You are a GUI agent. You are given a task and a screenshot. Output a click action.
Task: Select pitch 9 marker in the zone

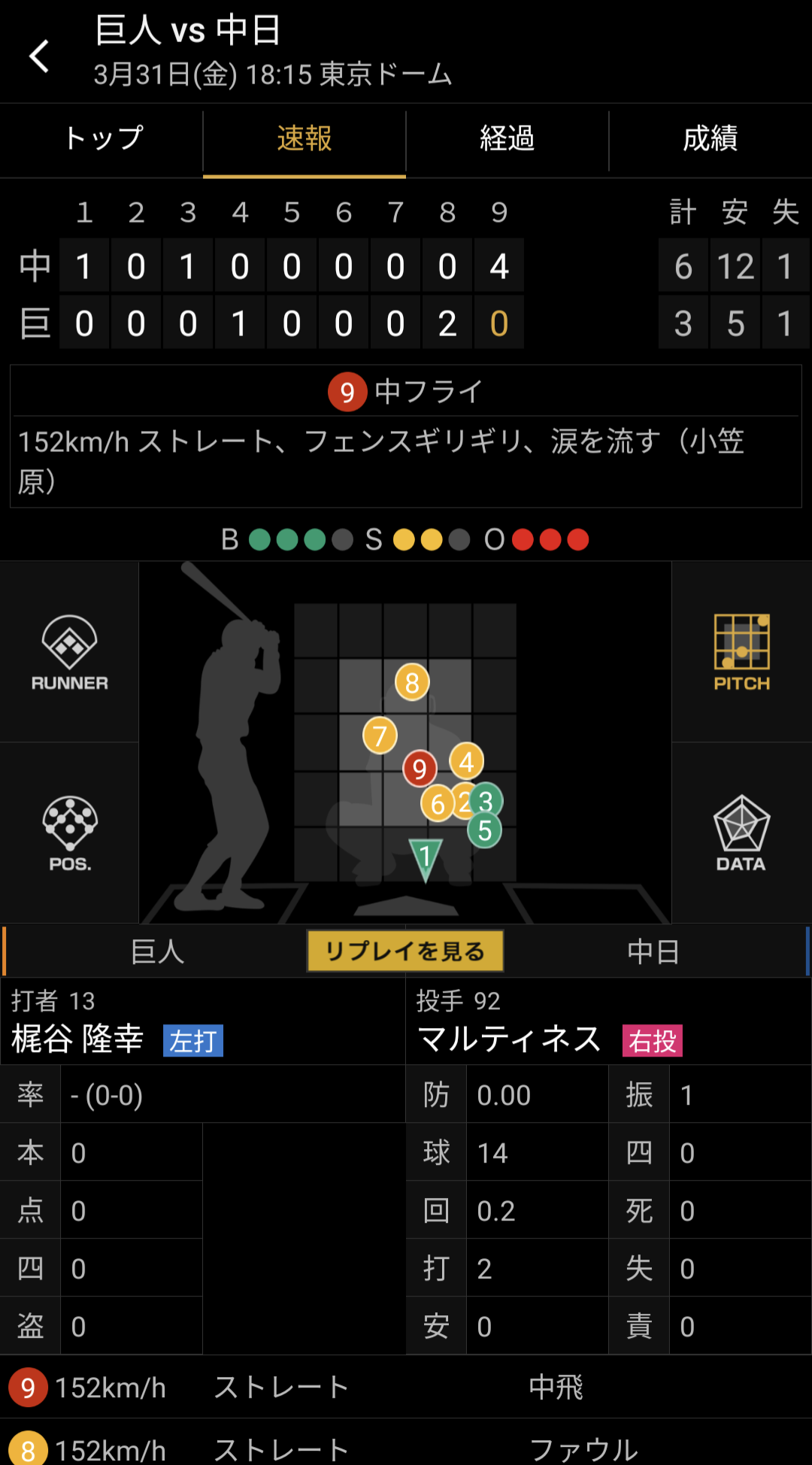tap(420, 769)
